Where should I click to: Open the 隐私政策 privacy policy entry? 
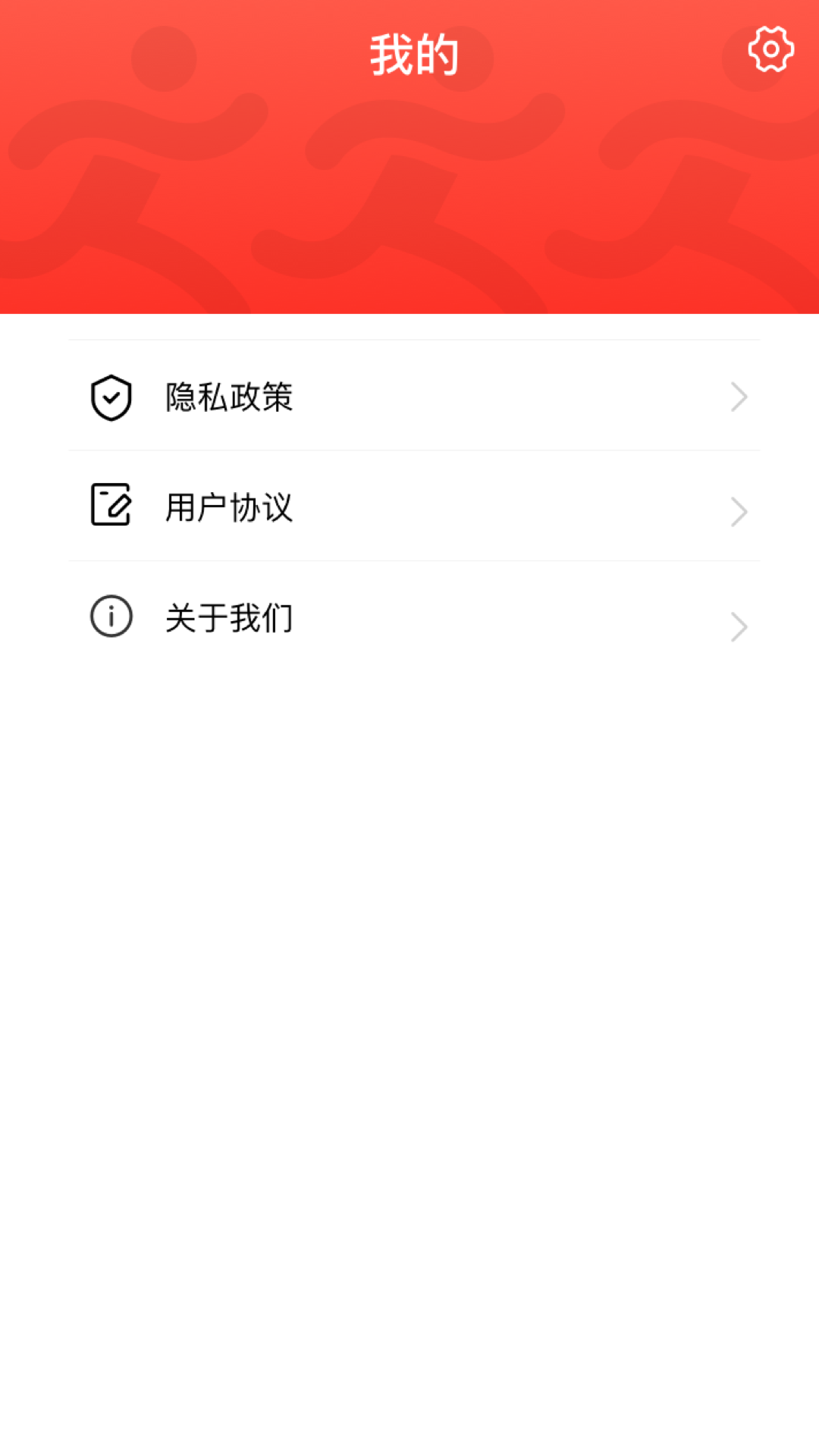click(229, 397)
